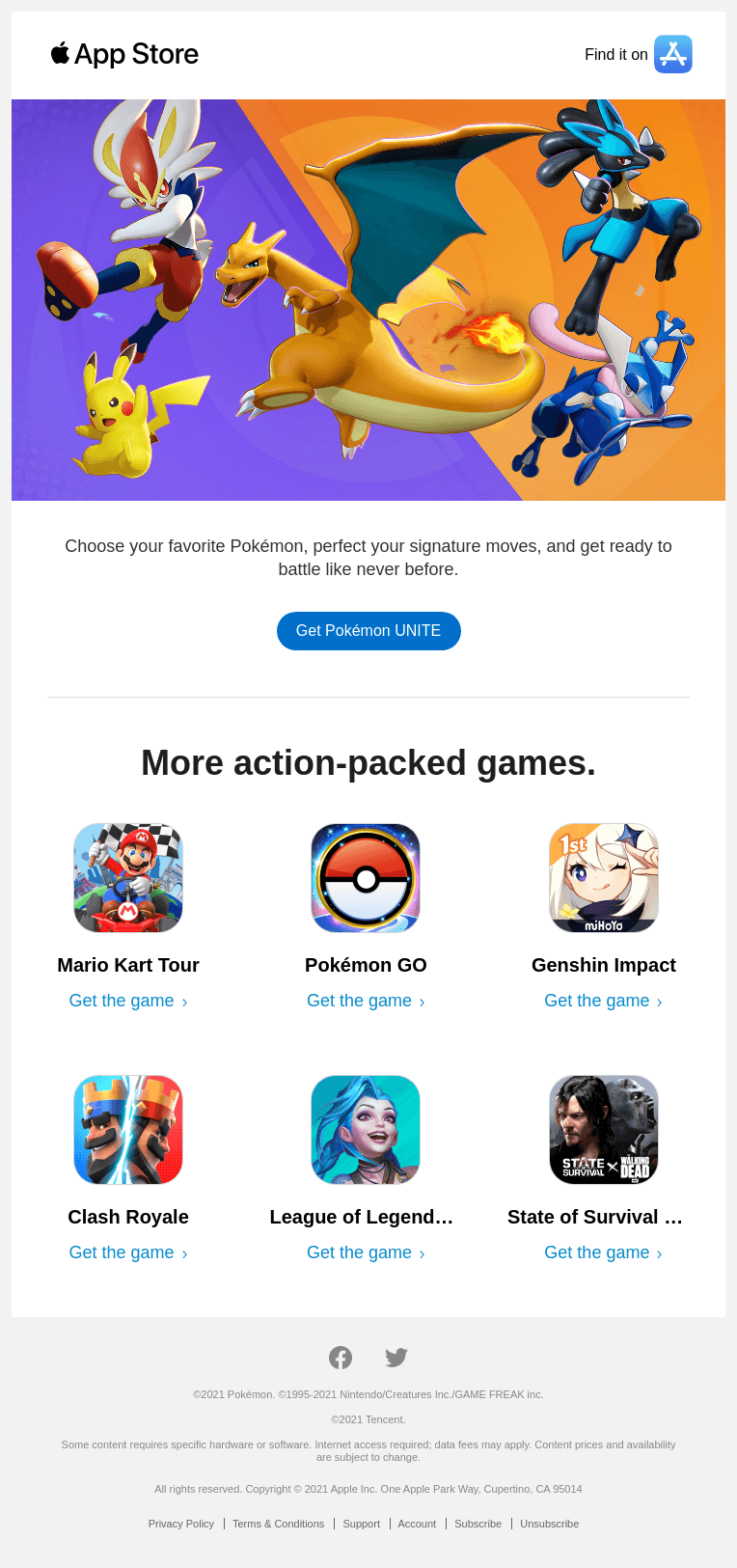Open the Pokémon GO app icon
The width and height of the screenshot is (737, 1568).
point(366,878)
